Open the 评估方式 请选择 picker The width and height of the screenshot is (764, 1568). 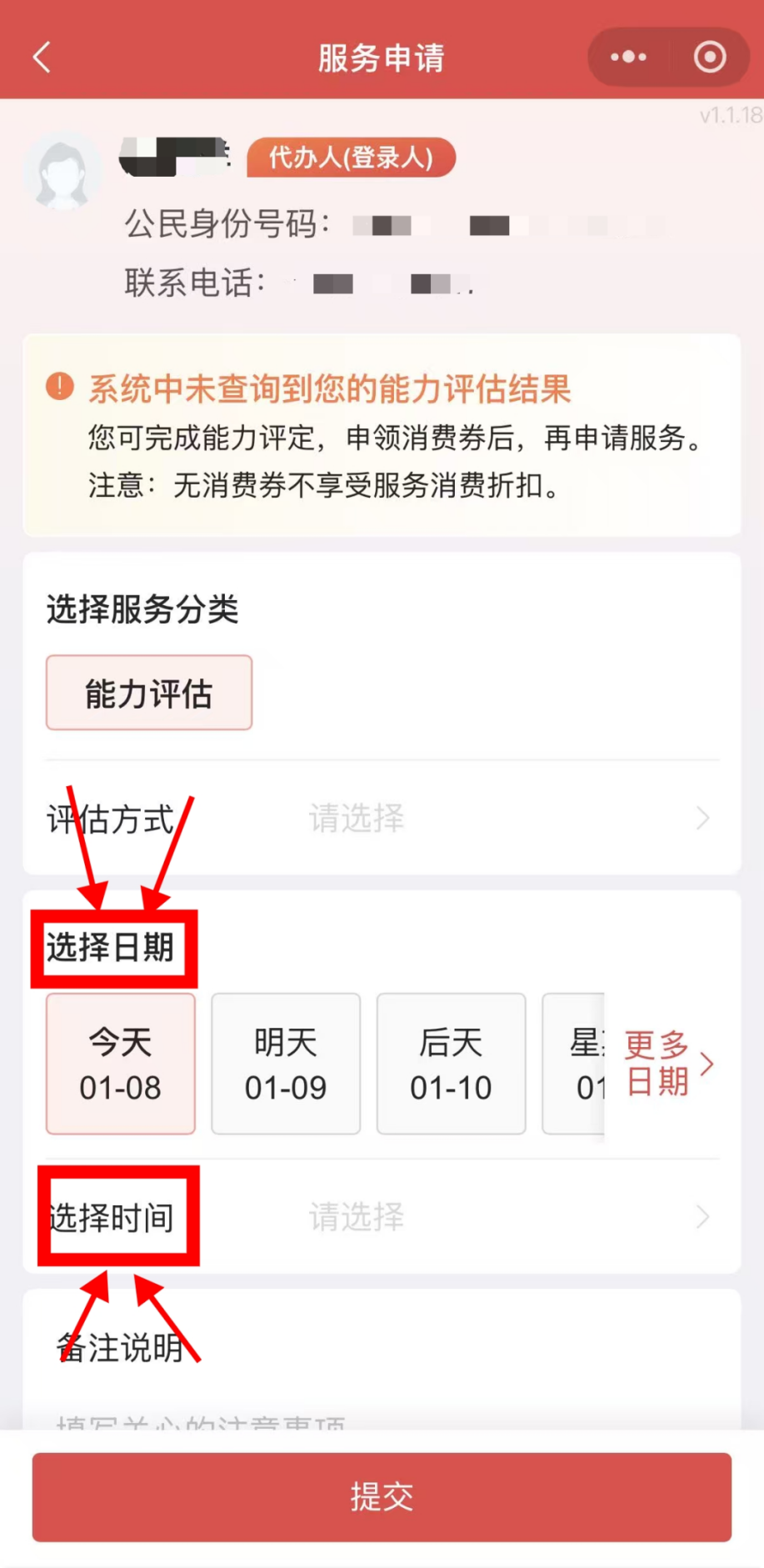tap(357, 819)
